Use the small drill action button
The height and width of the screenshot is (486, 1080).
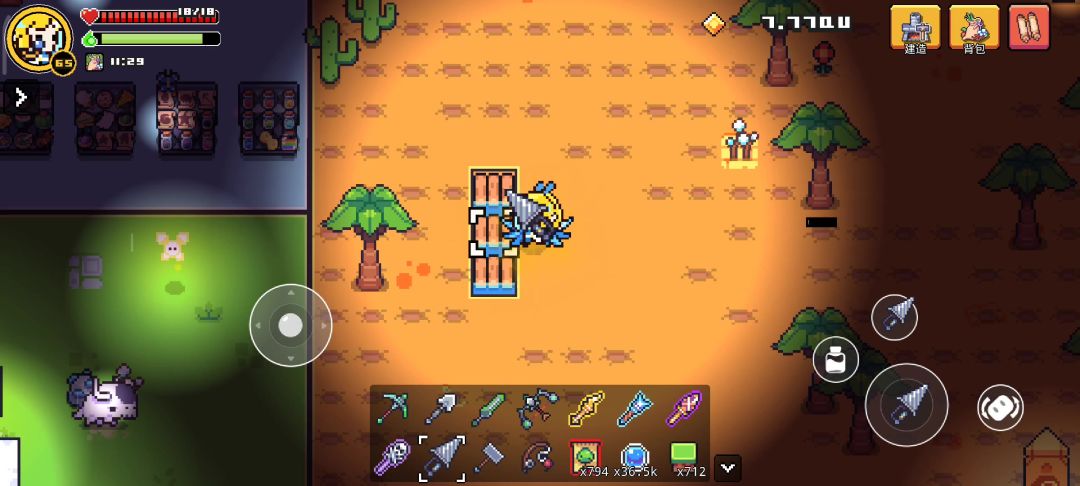[894, 318]
